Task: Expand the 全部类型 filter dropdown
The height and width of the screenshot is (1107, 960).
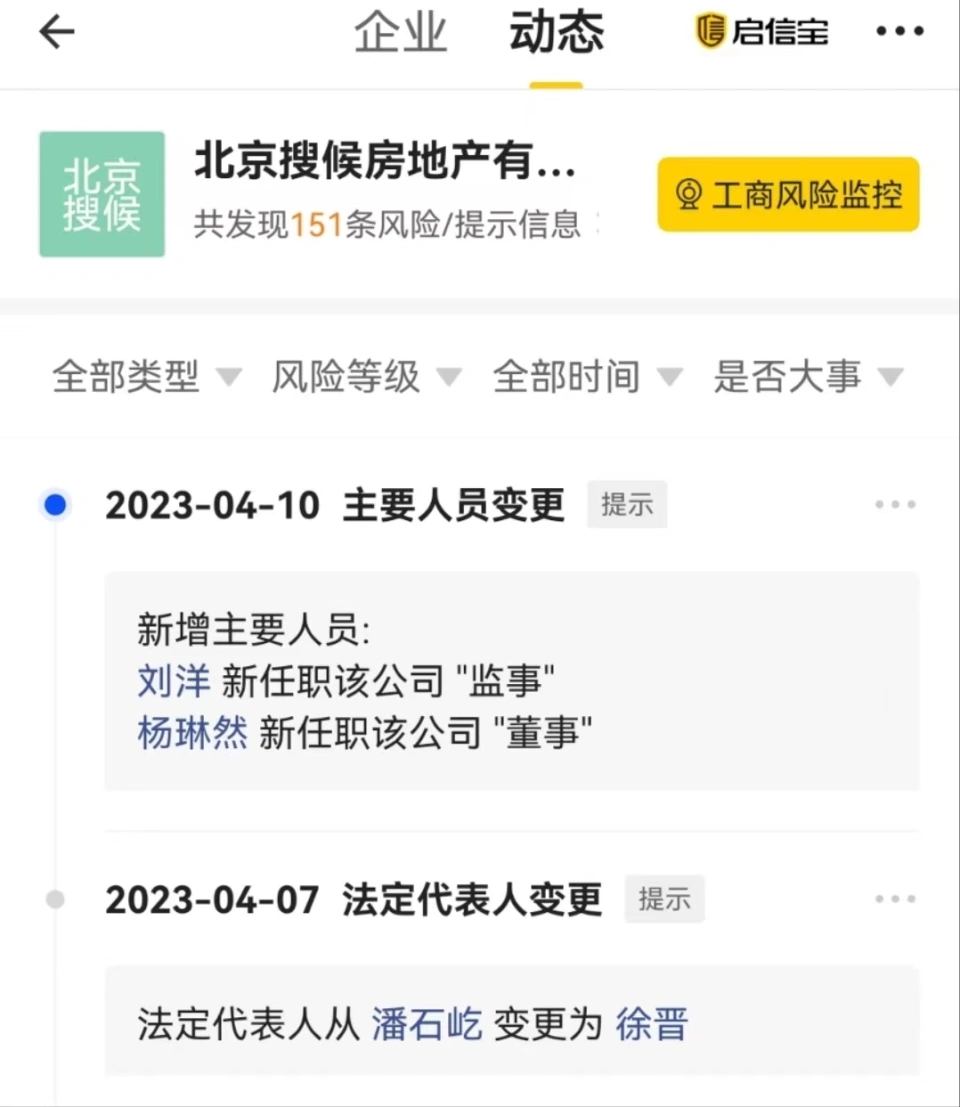Action: (x=146, y=377)
